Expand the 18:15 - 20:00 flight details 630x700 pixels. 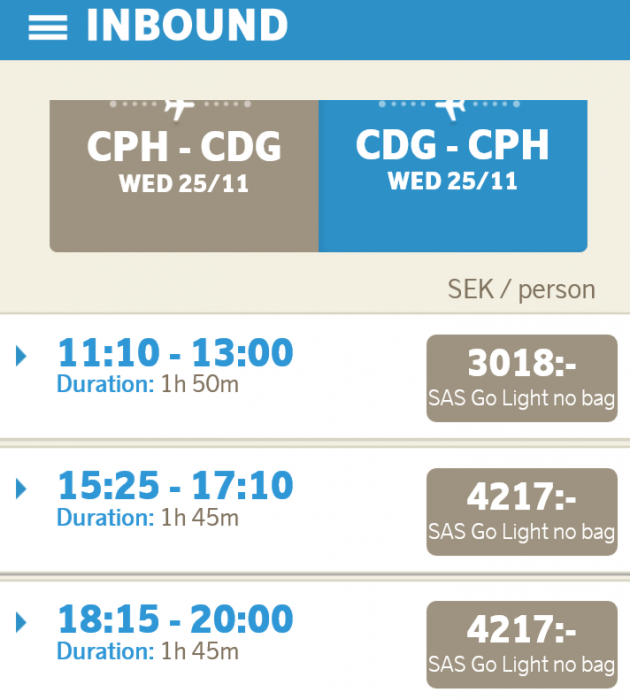[23, 623]
